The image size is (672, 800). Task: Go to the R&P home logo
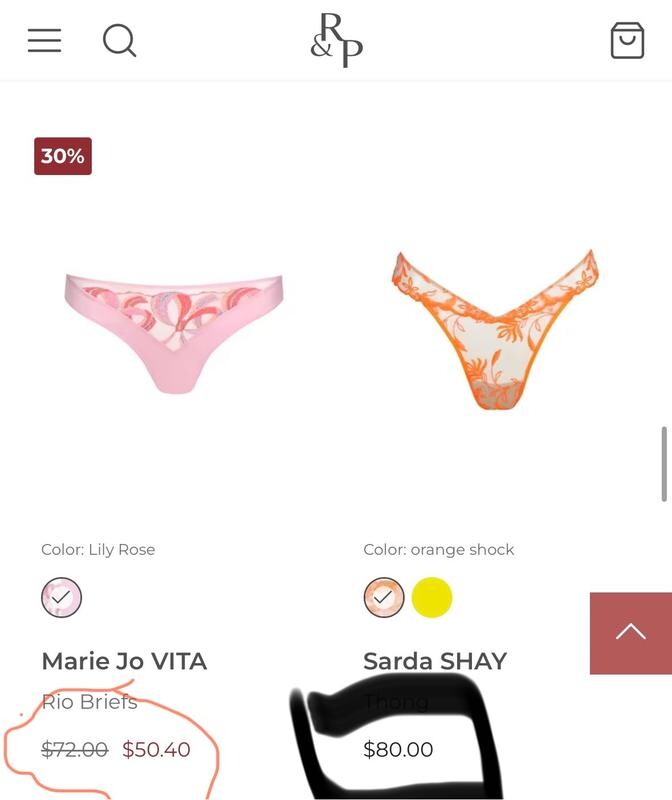(x=336, y=40)
